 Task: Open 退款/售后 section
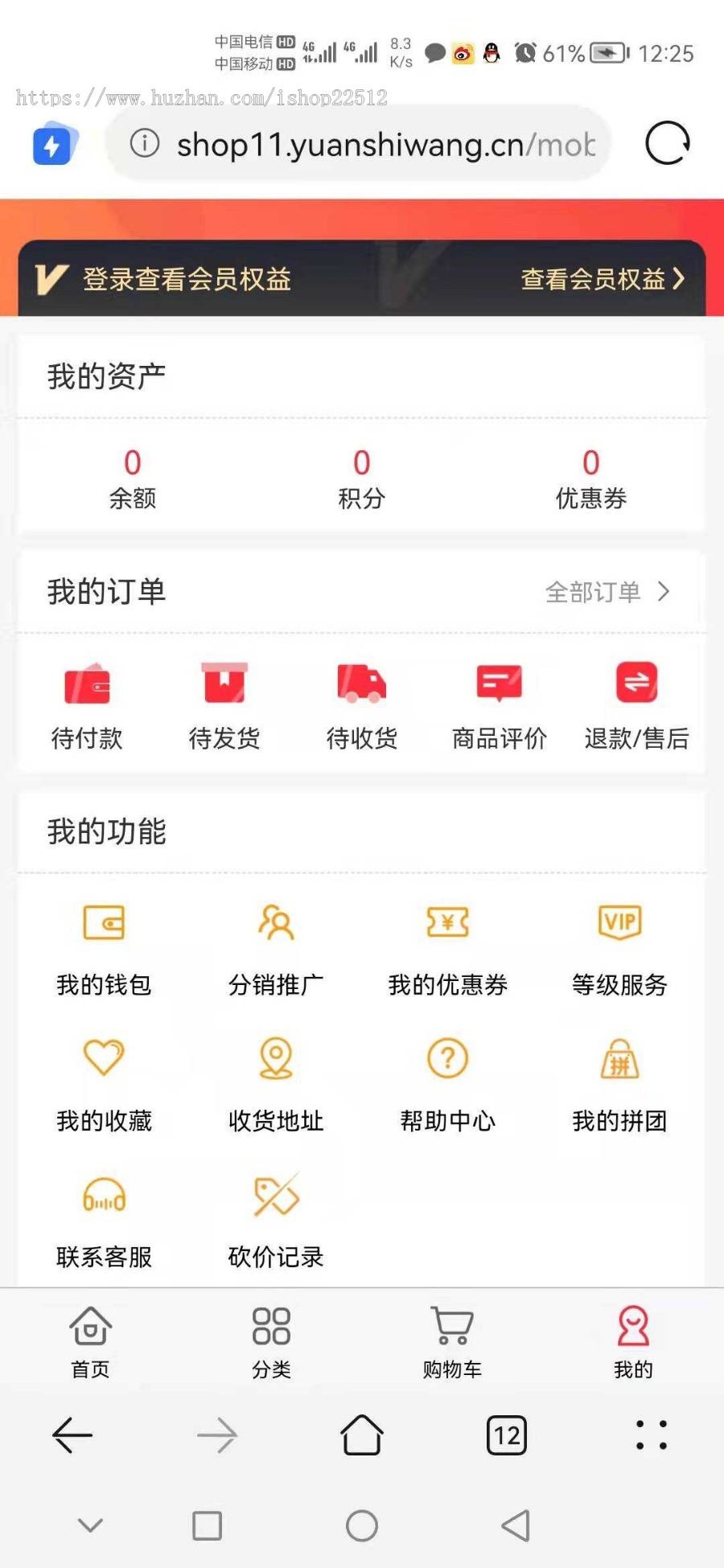(636, 704)
